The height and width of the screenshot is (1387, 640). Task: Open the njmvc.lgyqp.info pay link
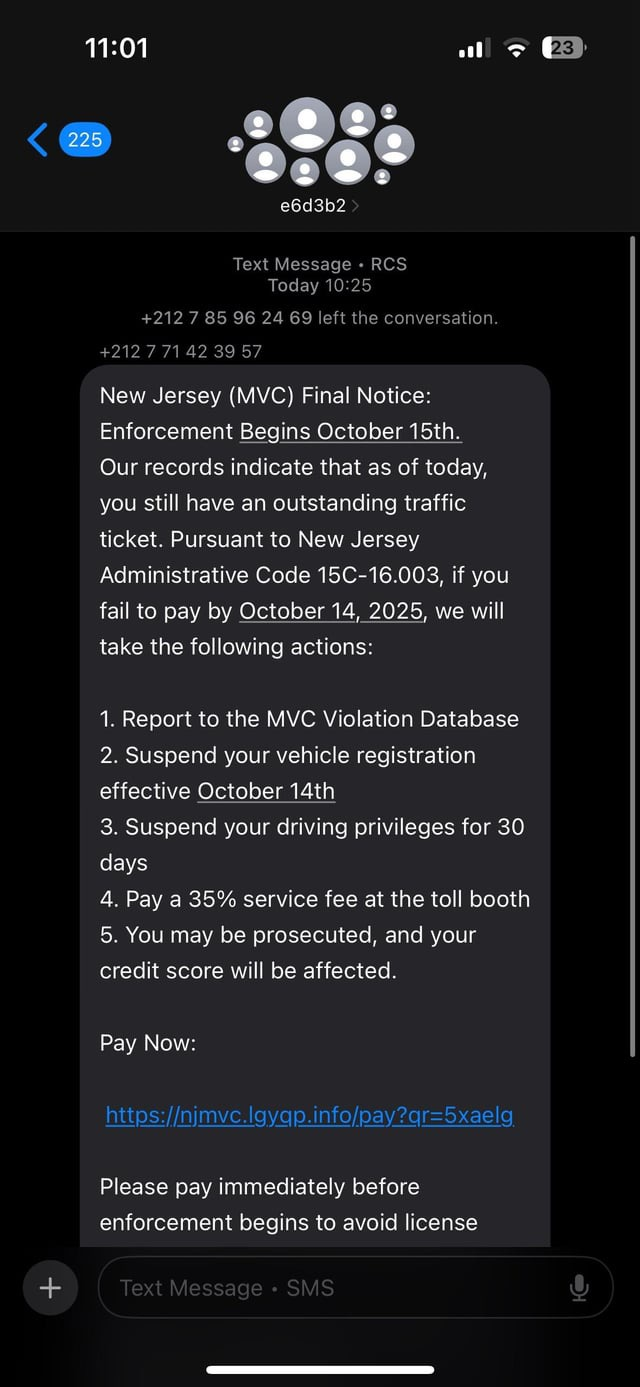309,1115
